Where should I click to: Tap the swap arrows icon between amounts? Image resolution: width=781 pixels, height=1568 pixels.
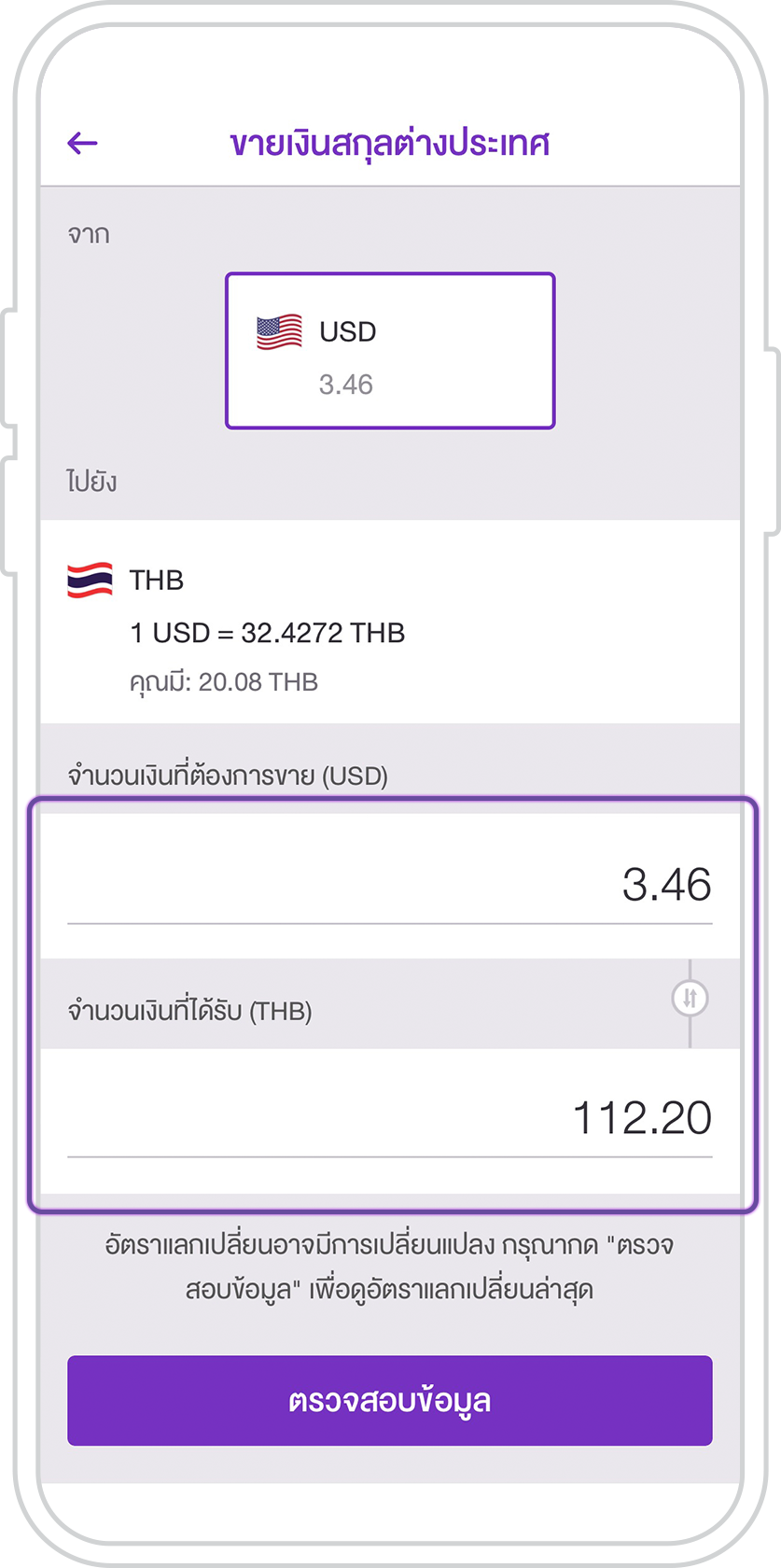pyautogui.click(x=690, y=999)
